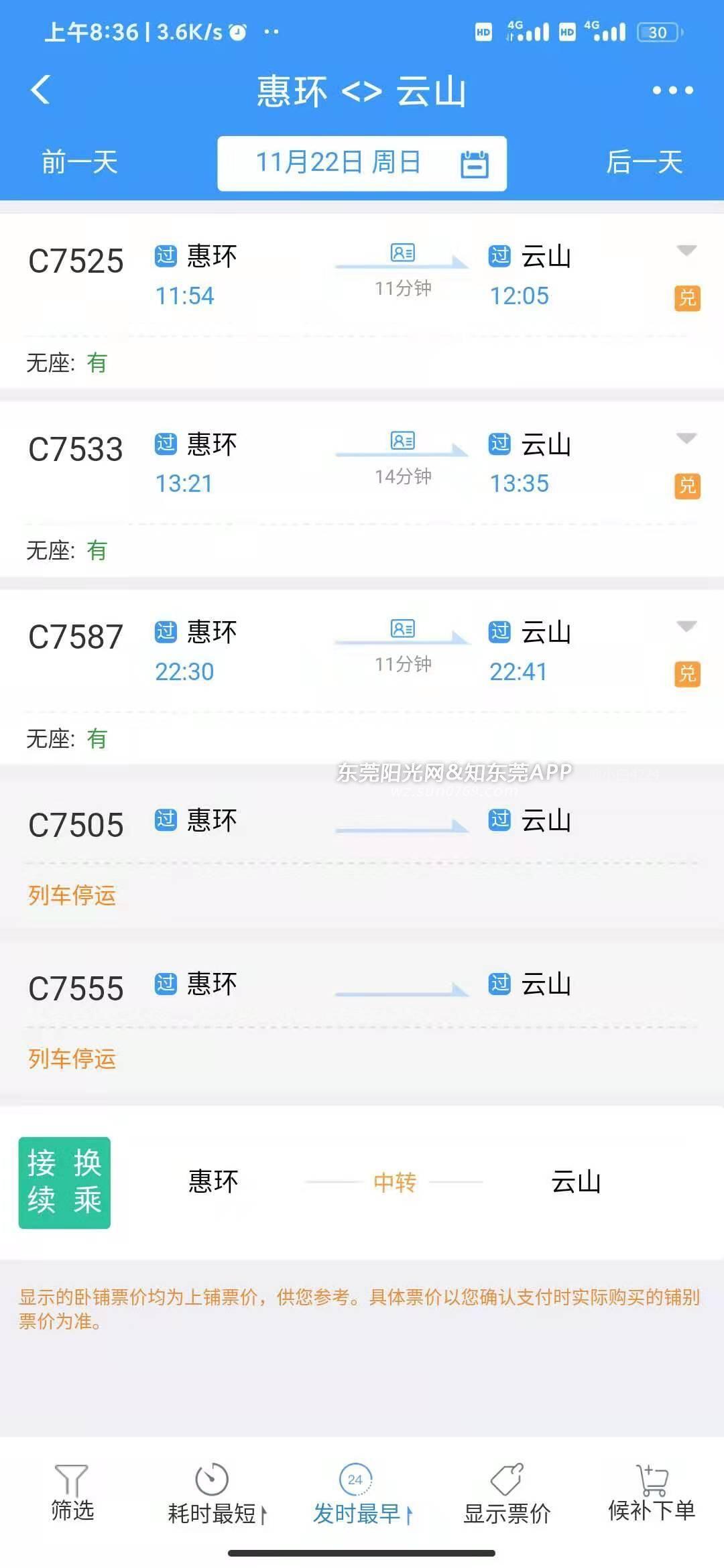Open 接续换乘 transfer options row
The height and width of the screenshot is (1568, 724).
362,1182
